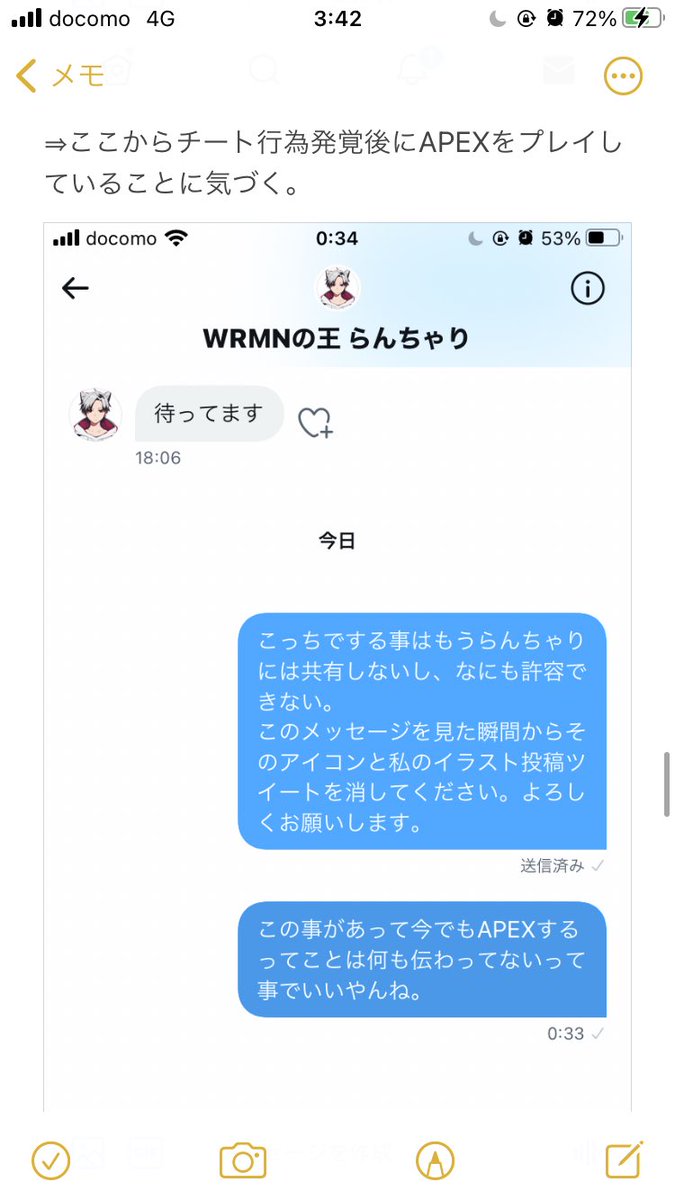Compose a new note

(x=623, y=1160)
